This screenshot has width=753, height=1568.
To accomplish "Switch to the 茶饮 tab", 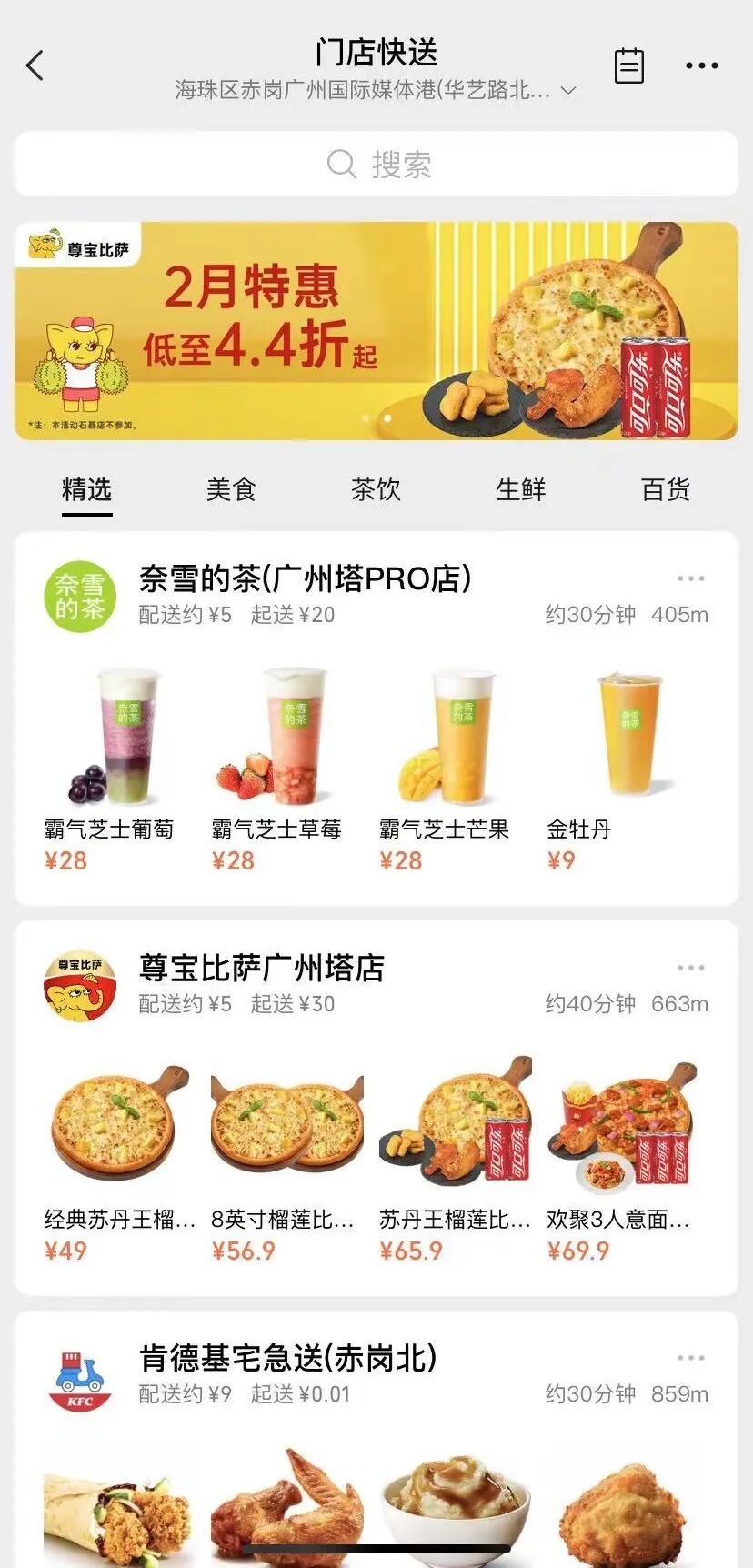I will 376,489.
